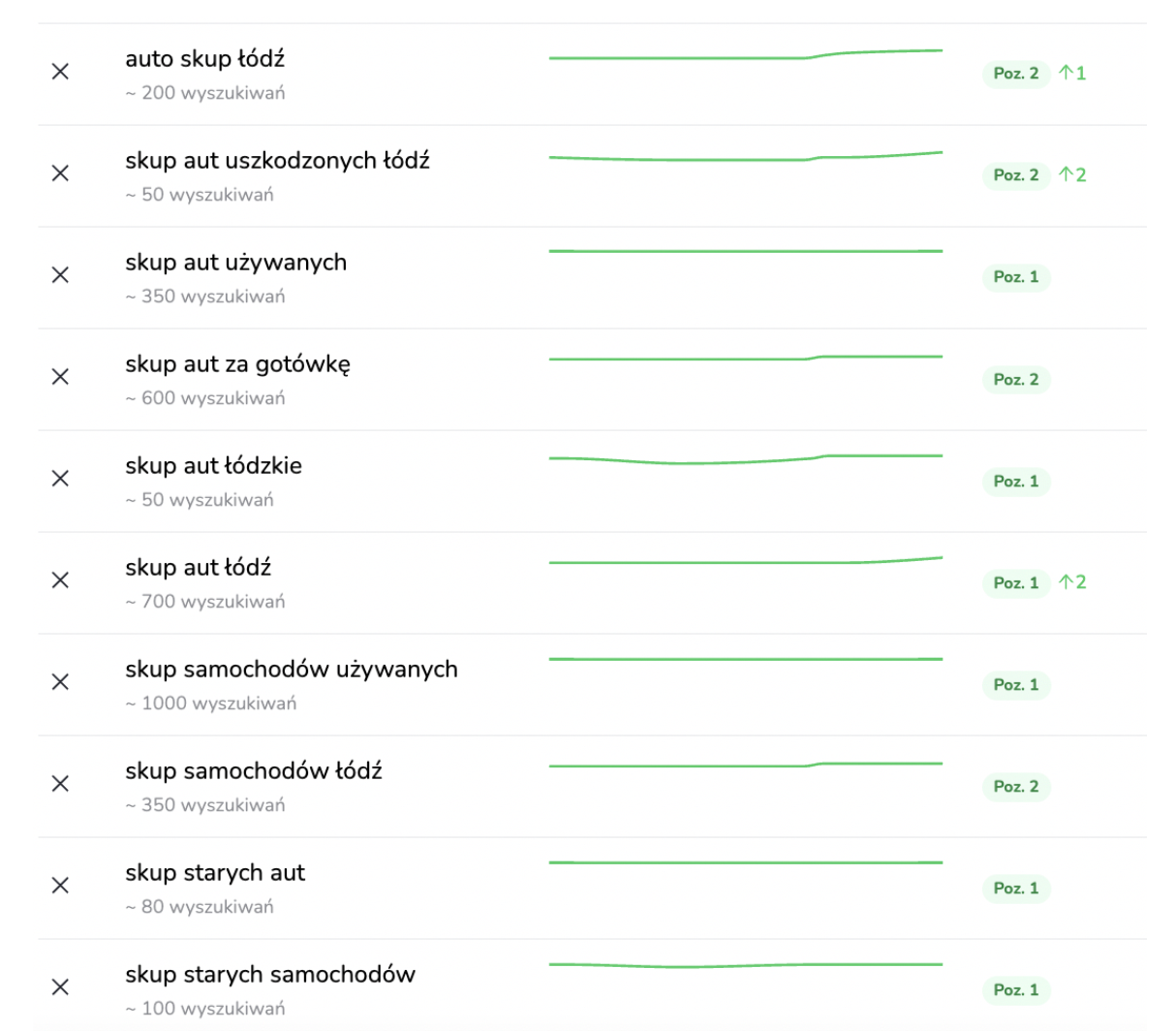This screenshot has height=1031, width=1176.
Task: Remove the "skup aut łódzkie" keyword
Action: [60, 479]
